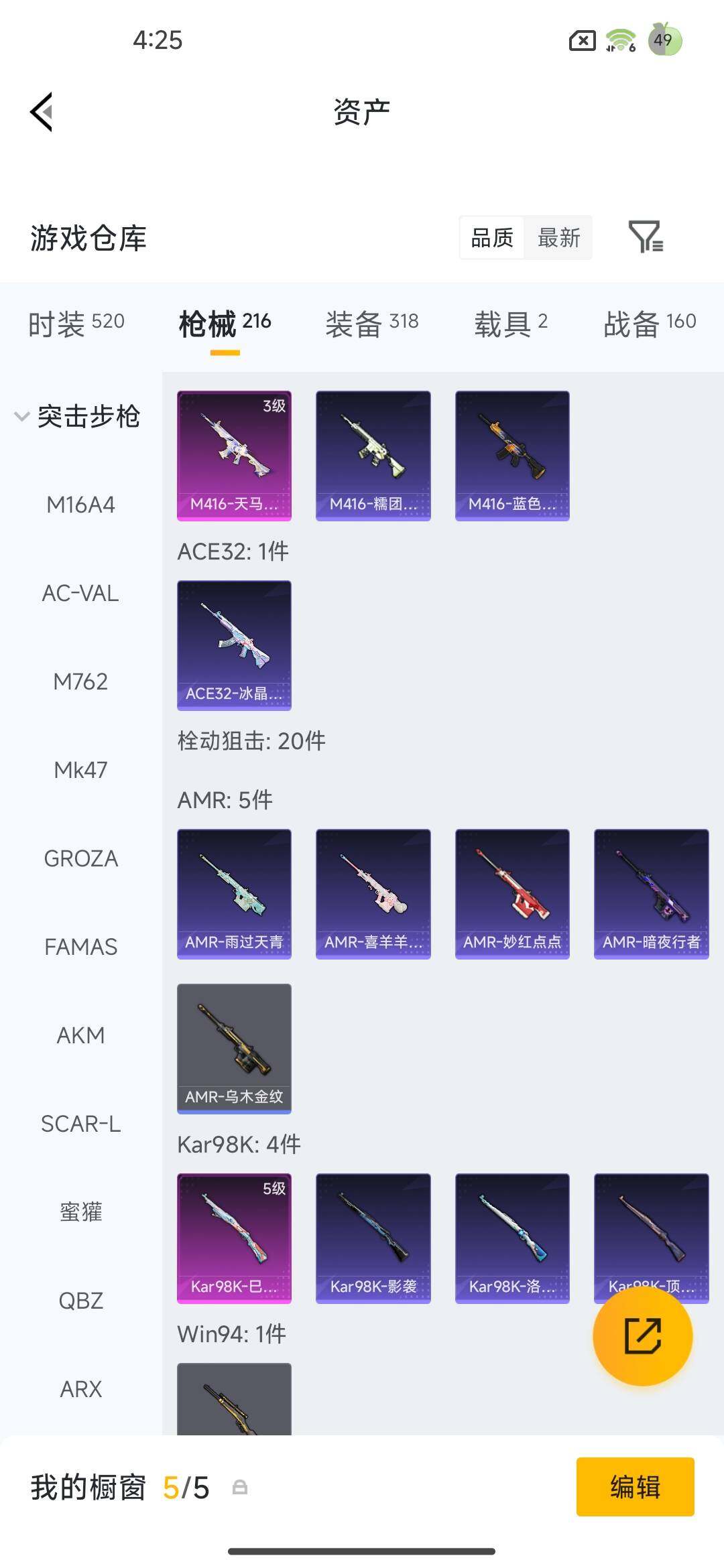Select M16A4 in the weapon list
Image resolution: width=724 pixels, height=1568 pixels.
click(80, 505)
